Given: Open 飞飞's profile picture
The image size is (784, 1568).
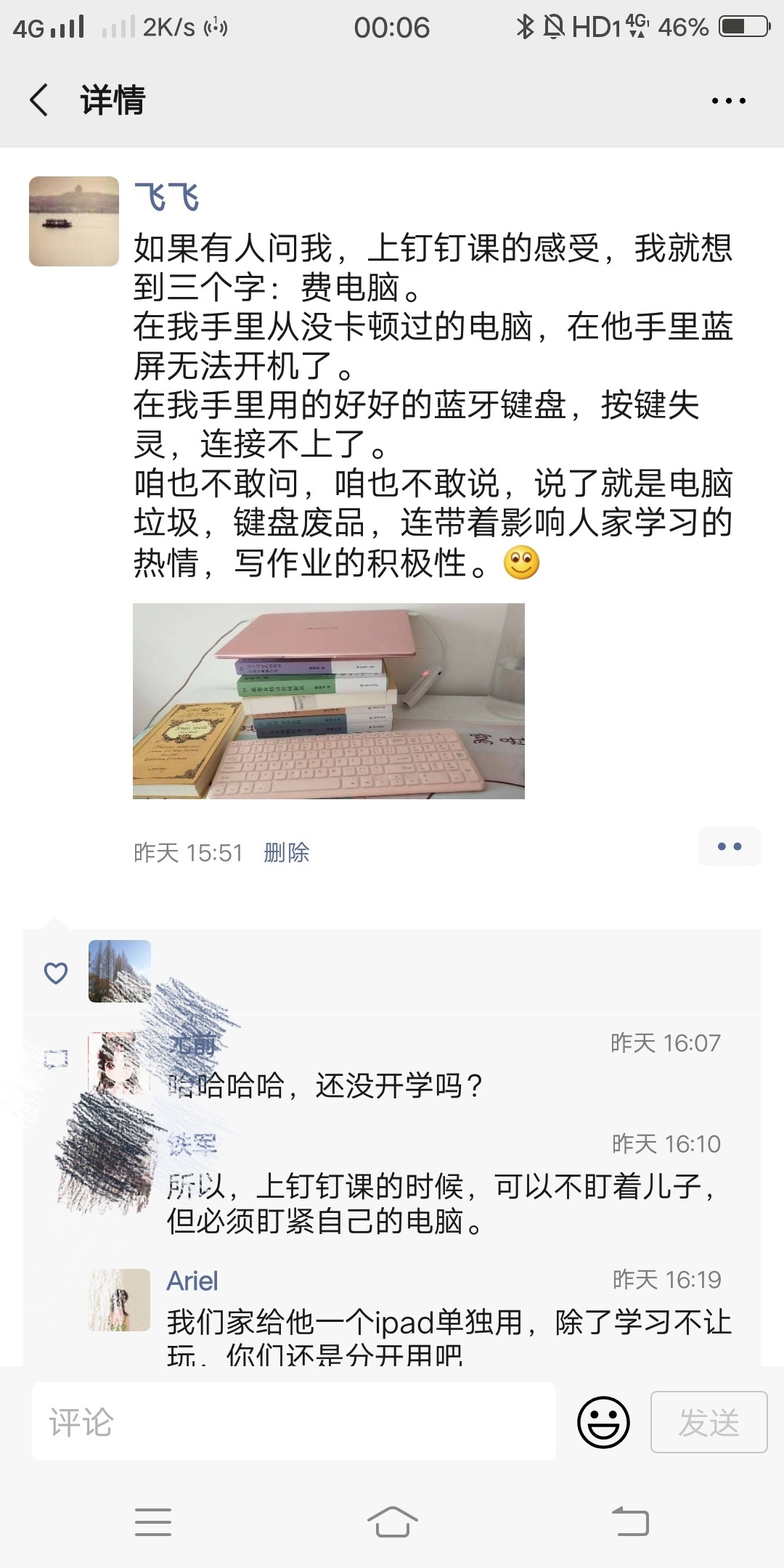Looking at the screenshot, I should click(74, 221).
